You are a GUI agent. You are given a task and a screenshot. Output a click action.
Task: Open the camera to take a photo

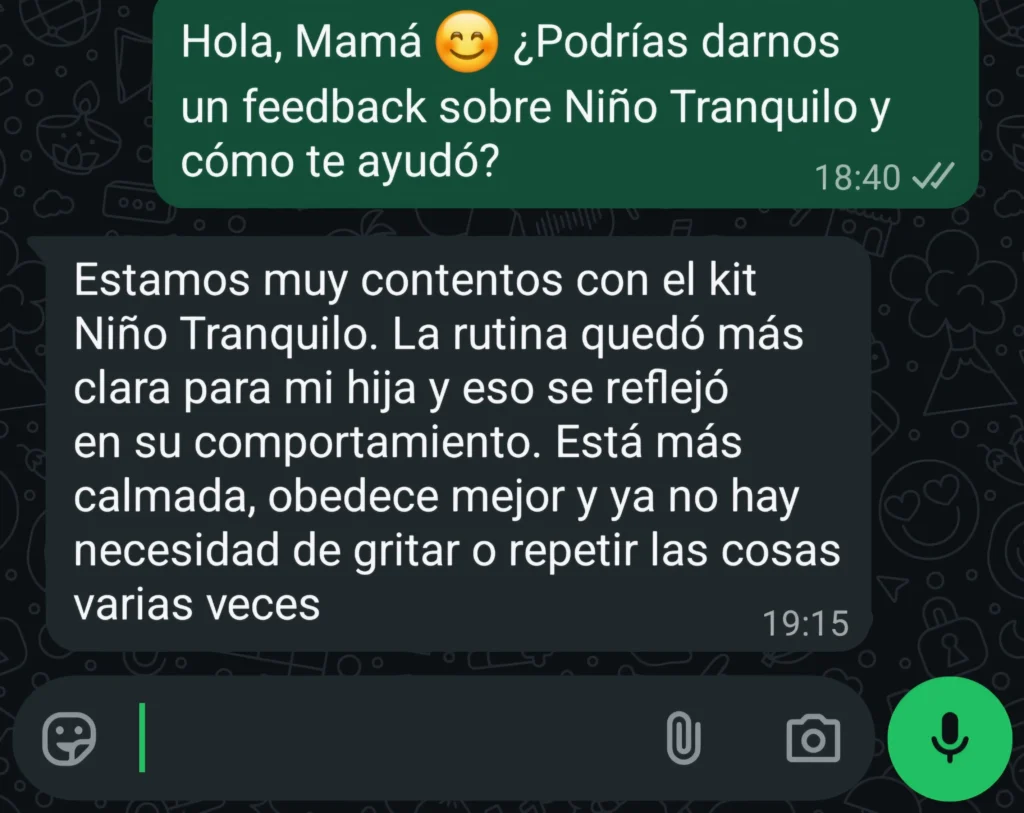[x=813, y=739]
